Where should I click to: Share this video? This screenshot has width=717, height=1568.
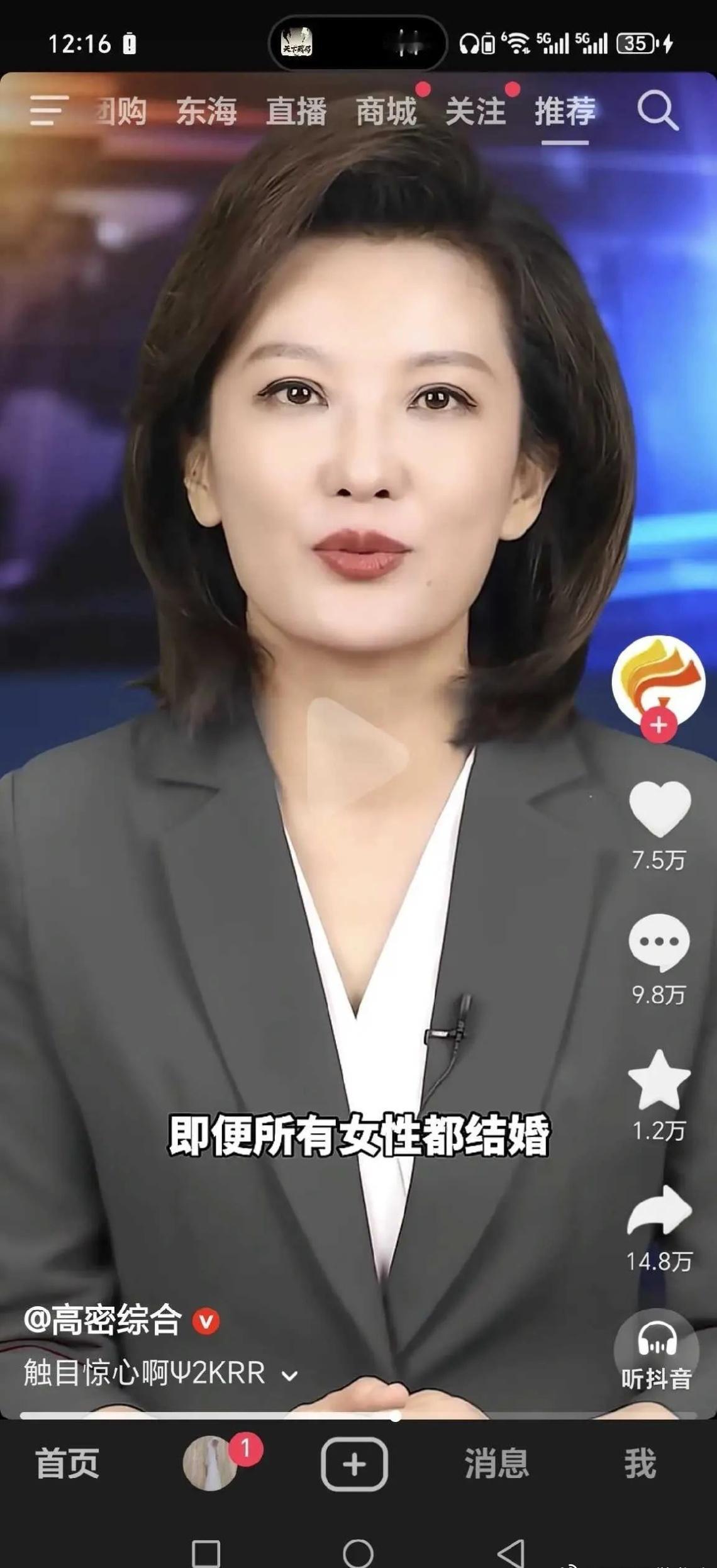tap(659, 1211)
